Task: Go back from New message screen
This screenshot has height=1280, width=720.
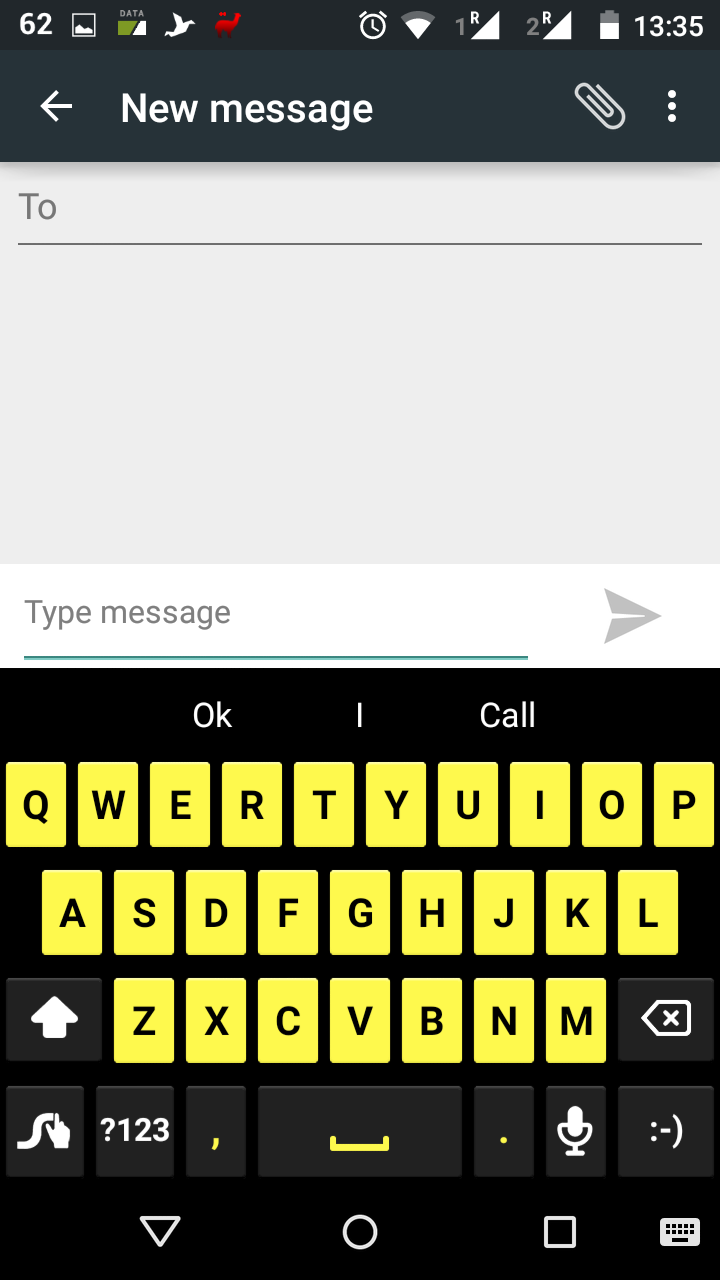Action: 57,107
